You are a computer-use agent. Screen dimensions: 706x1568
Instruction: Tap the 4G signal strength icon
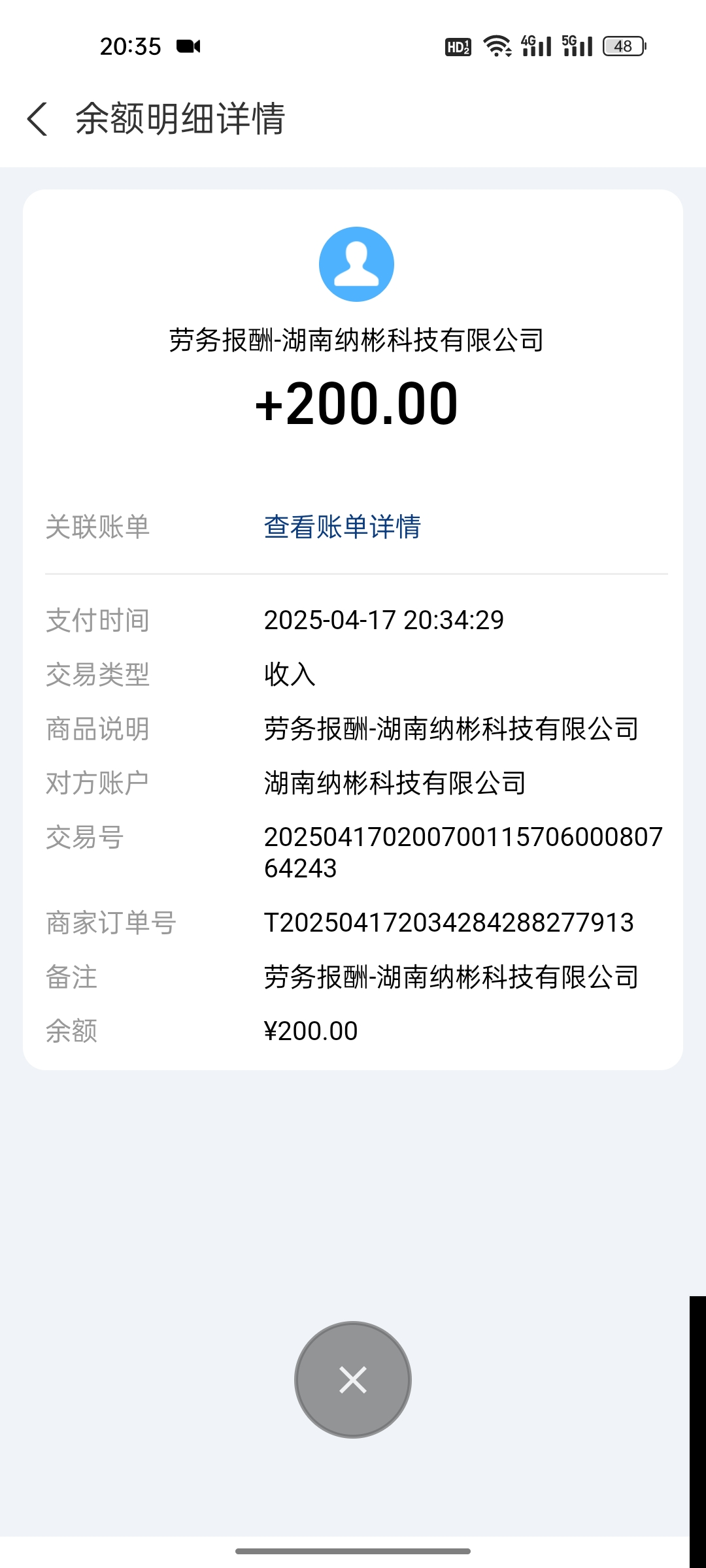539,44
